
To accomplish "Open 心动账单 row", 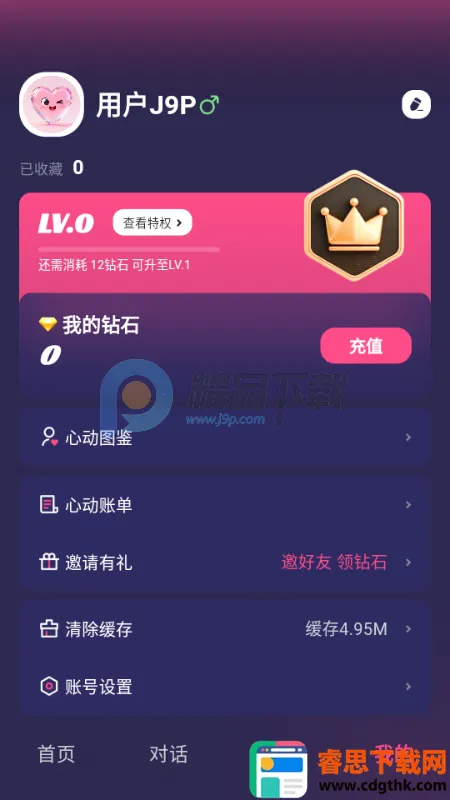I will [x=225, y=505].
